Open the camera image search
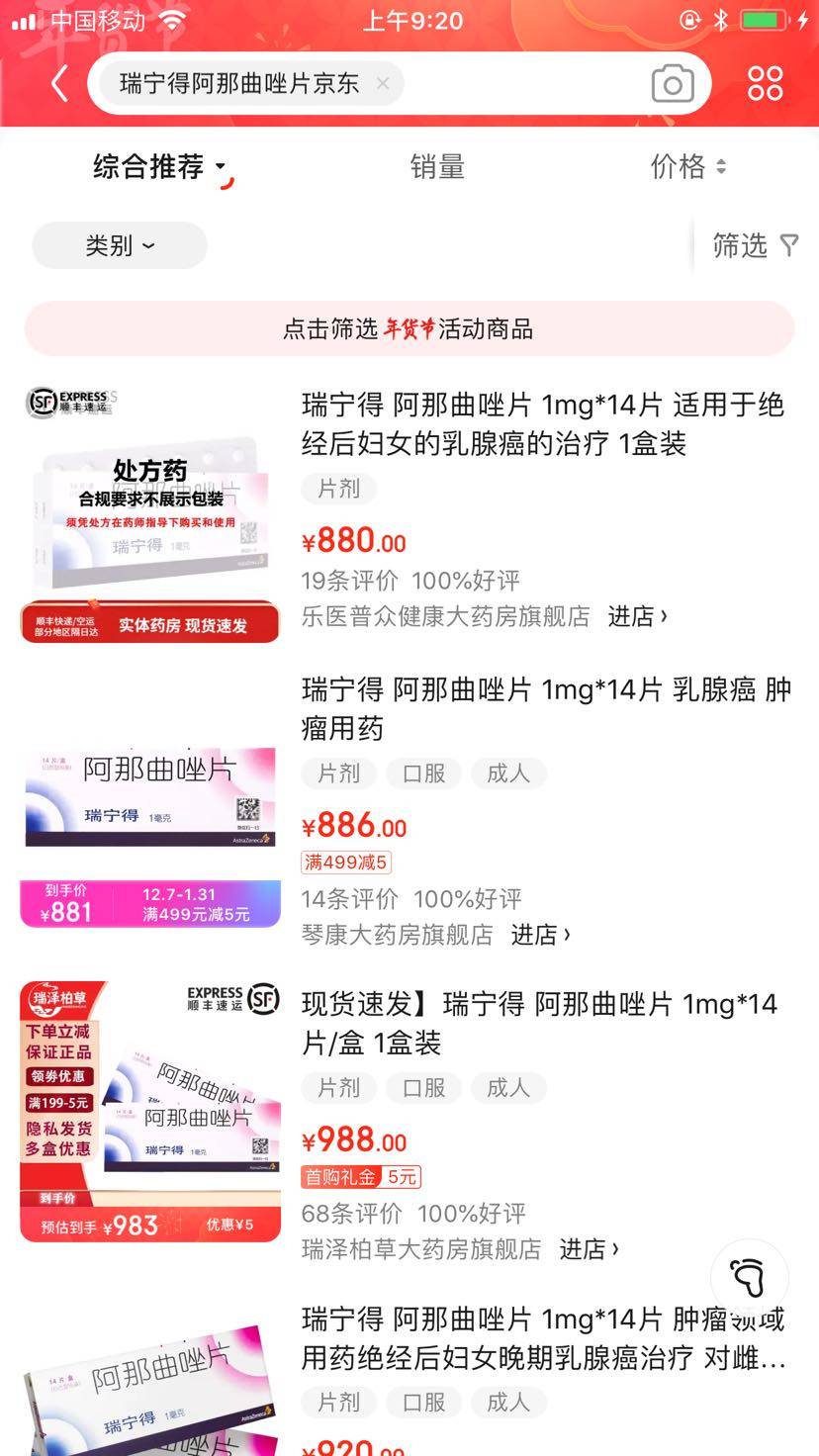This screenshot has width=819, height=1456. 673,84
